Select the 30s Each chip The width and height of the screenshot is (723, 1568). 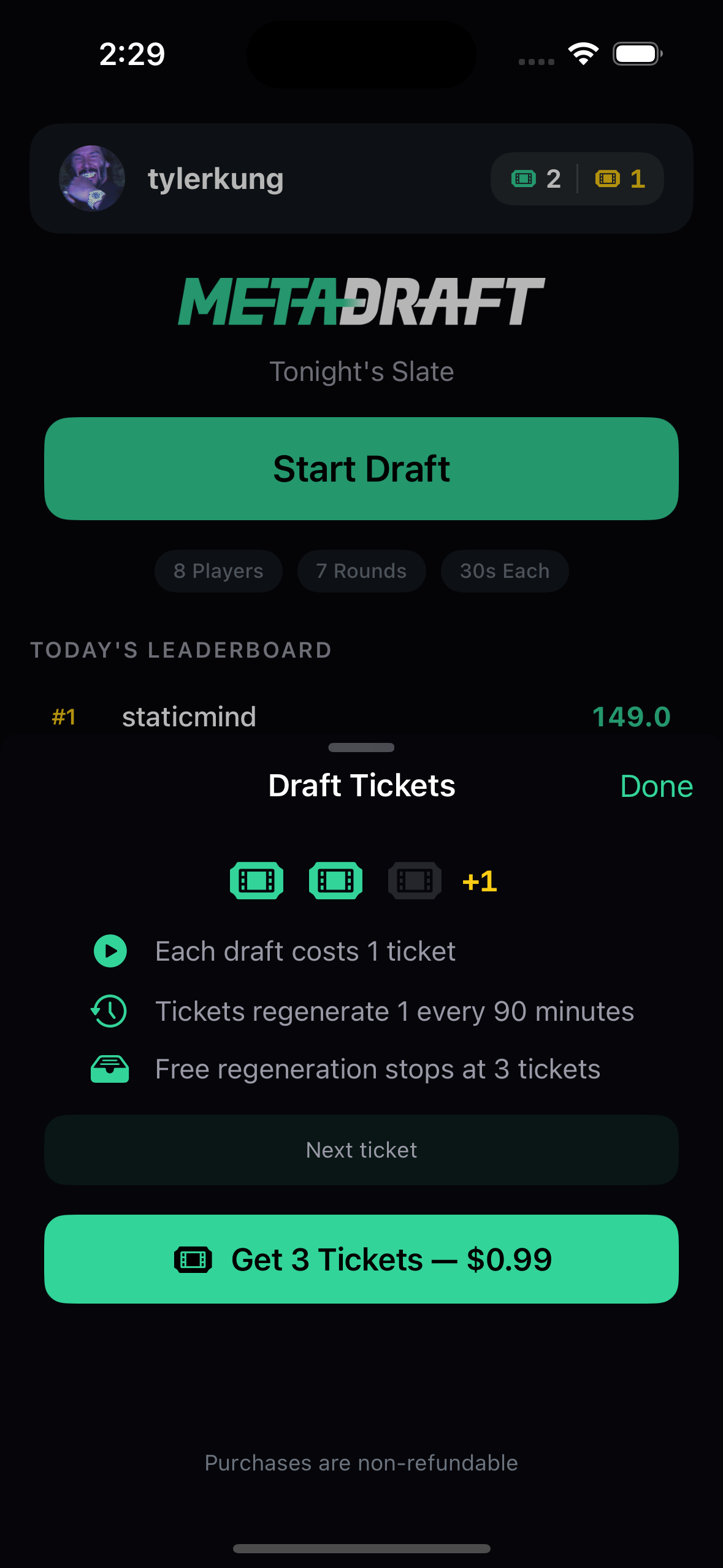504,571
